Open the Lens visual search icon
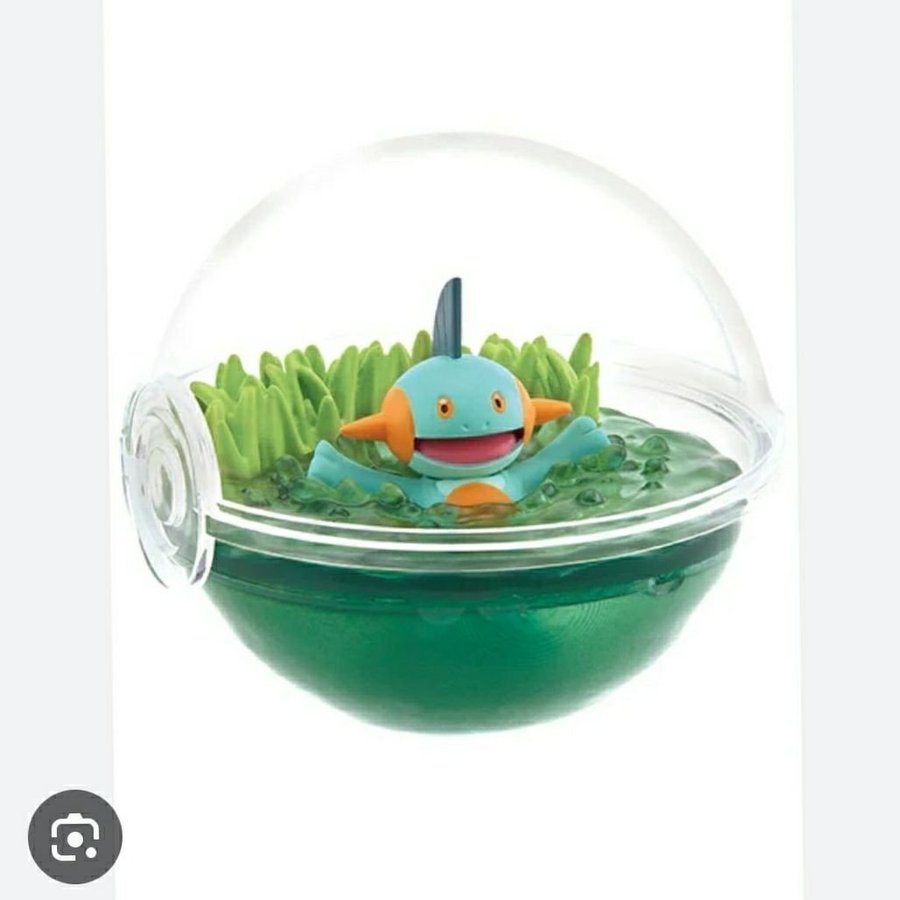The image size is (900, 900). [74, 837]
